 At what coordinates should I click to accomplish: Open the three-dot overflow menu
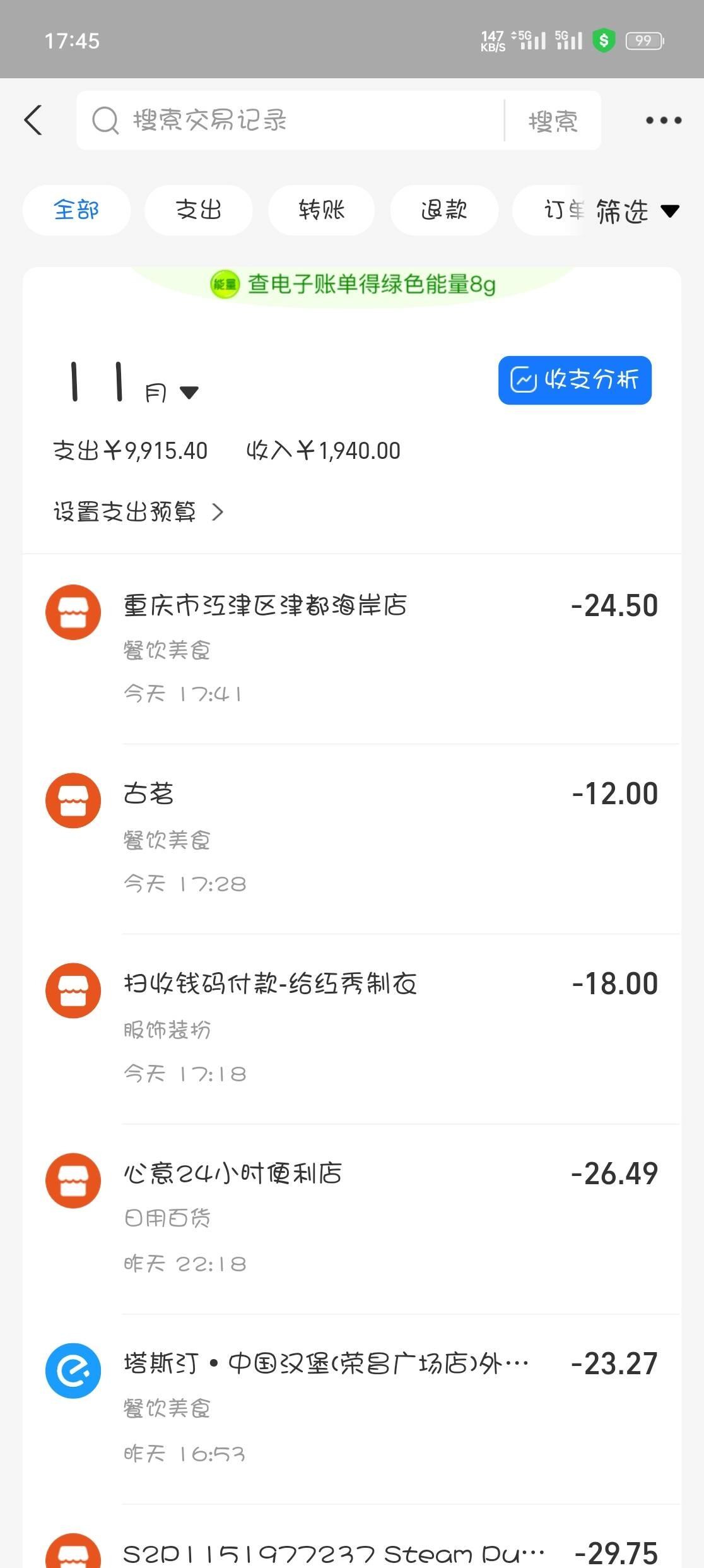663,120
